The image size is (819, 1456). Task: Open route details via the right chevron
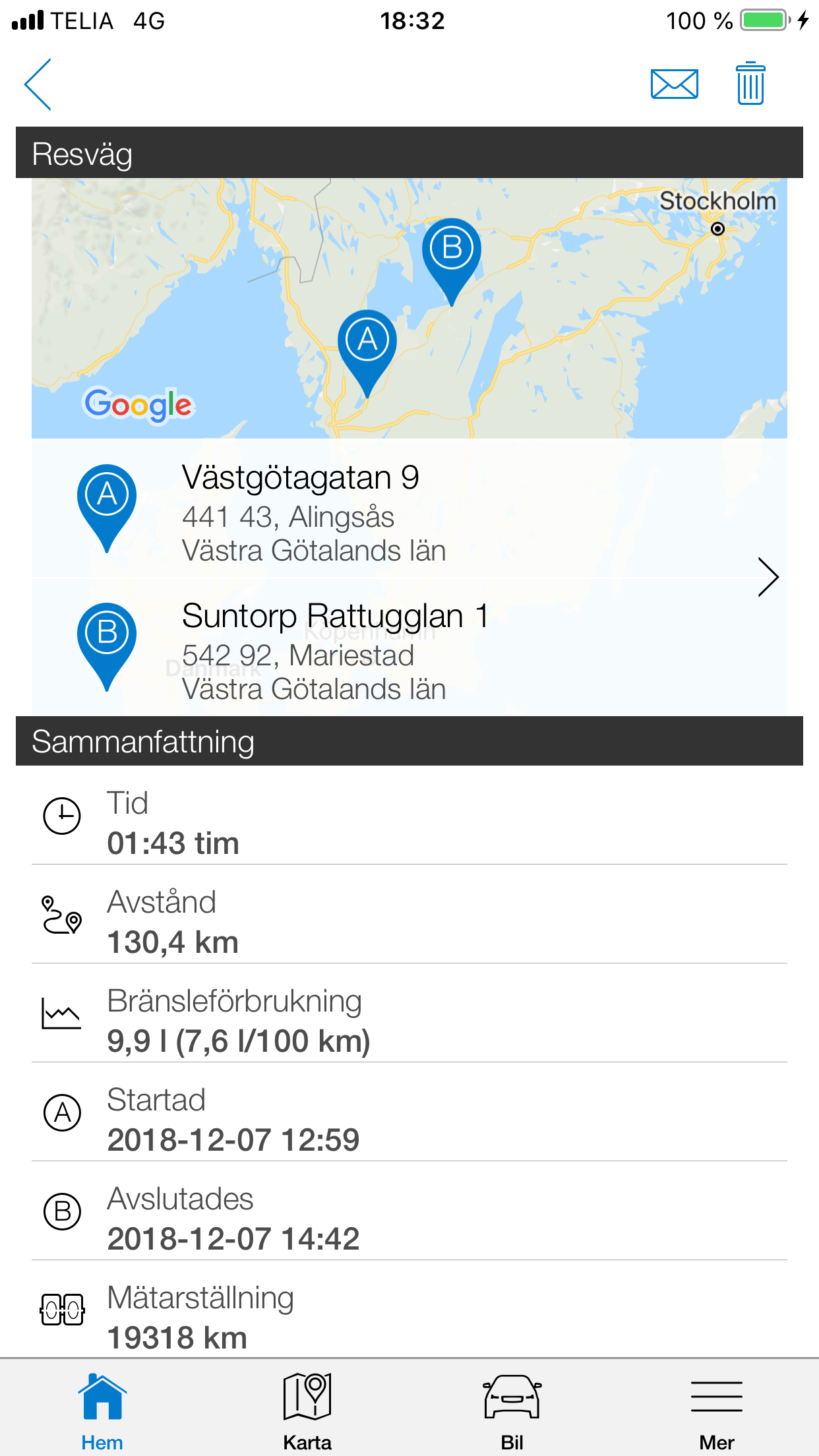point(768,578)
